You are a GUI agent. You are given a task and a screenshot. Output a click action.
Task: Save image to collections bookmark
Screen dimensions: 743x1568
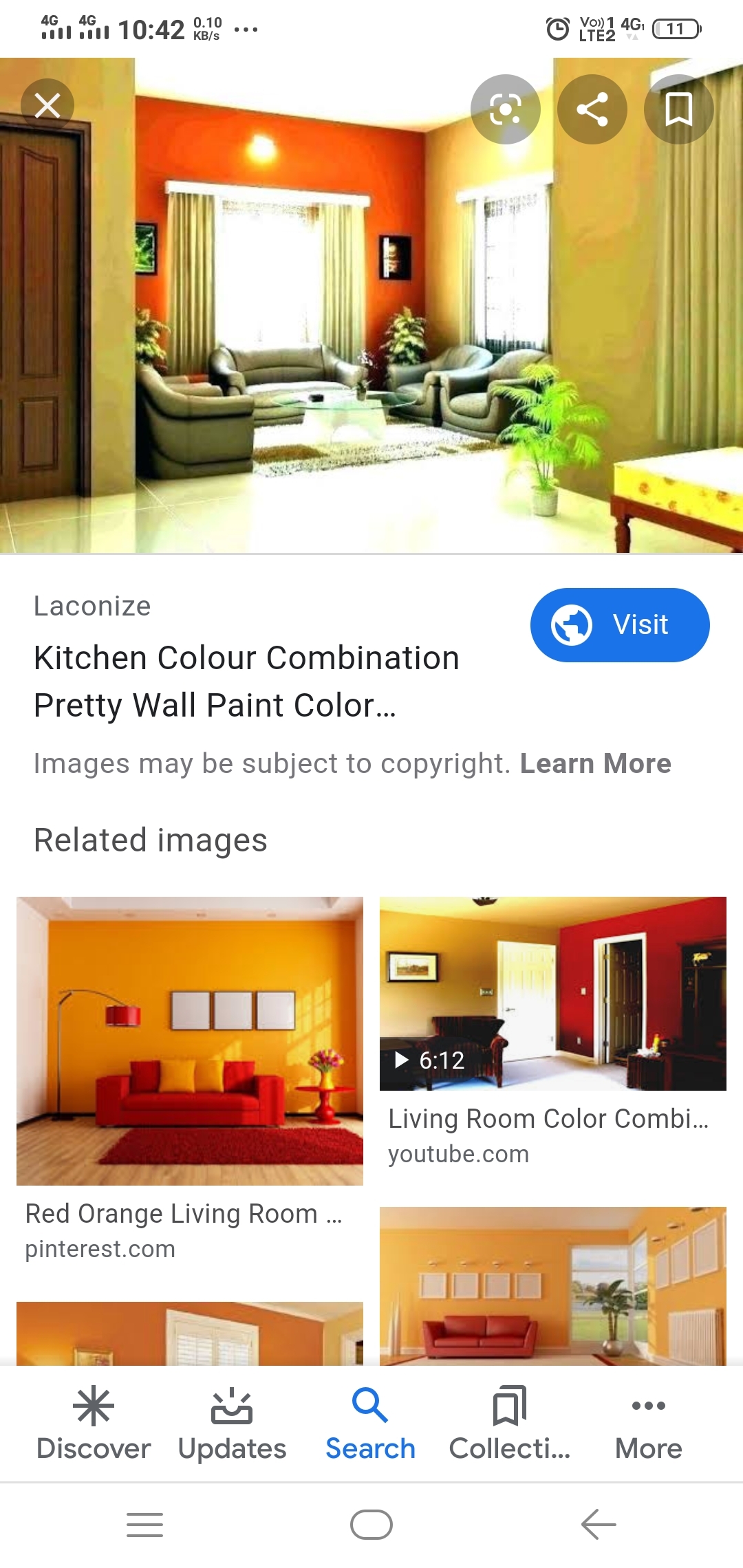[678, 109]
